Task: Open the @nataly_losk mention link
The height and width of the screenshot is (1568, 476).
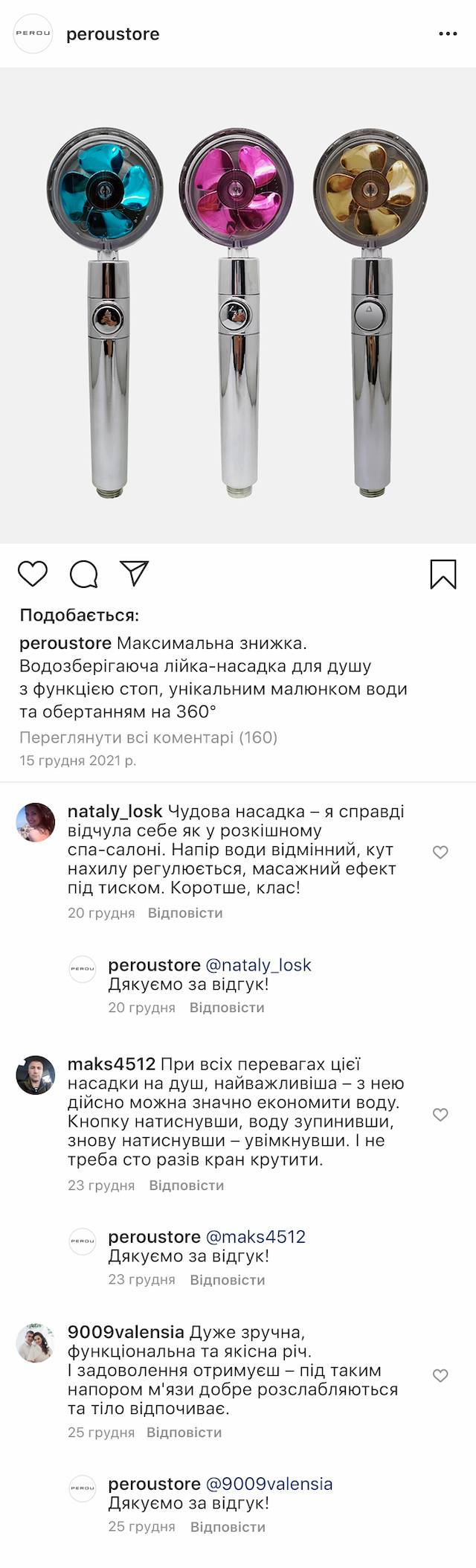Action: coord(258,965)
